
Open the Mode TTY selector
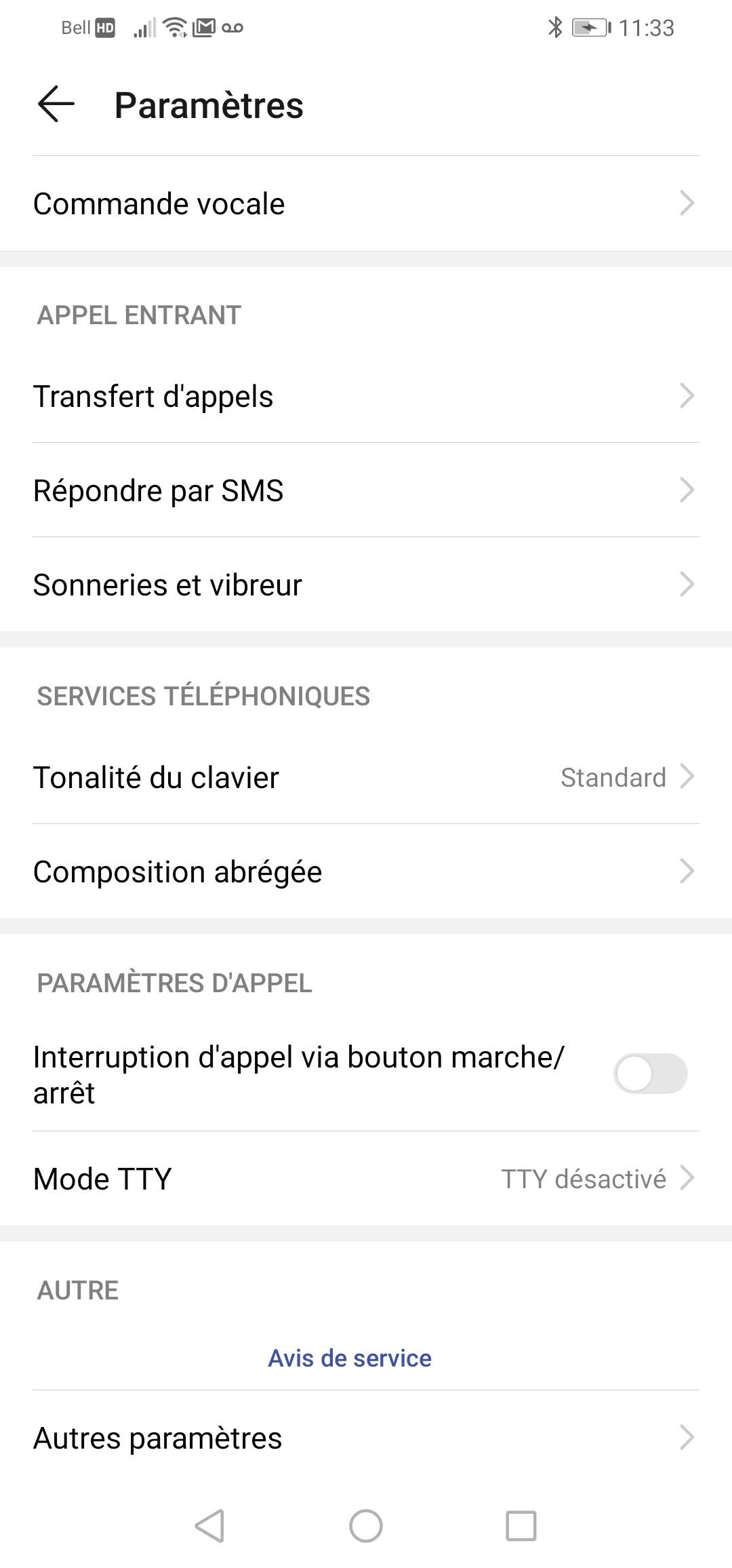366,1179
